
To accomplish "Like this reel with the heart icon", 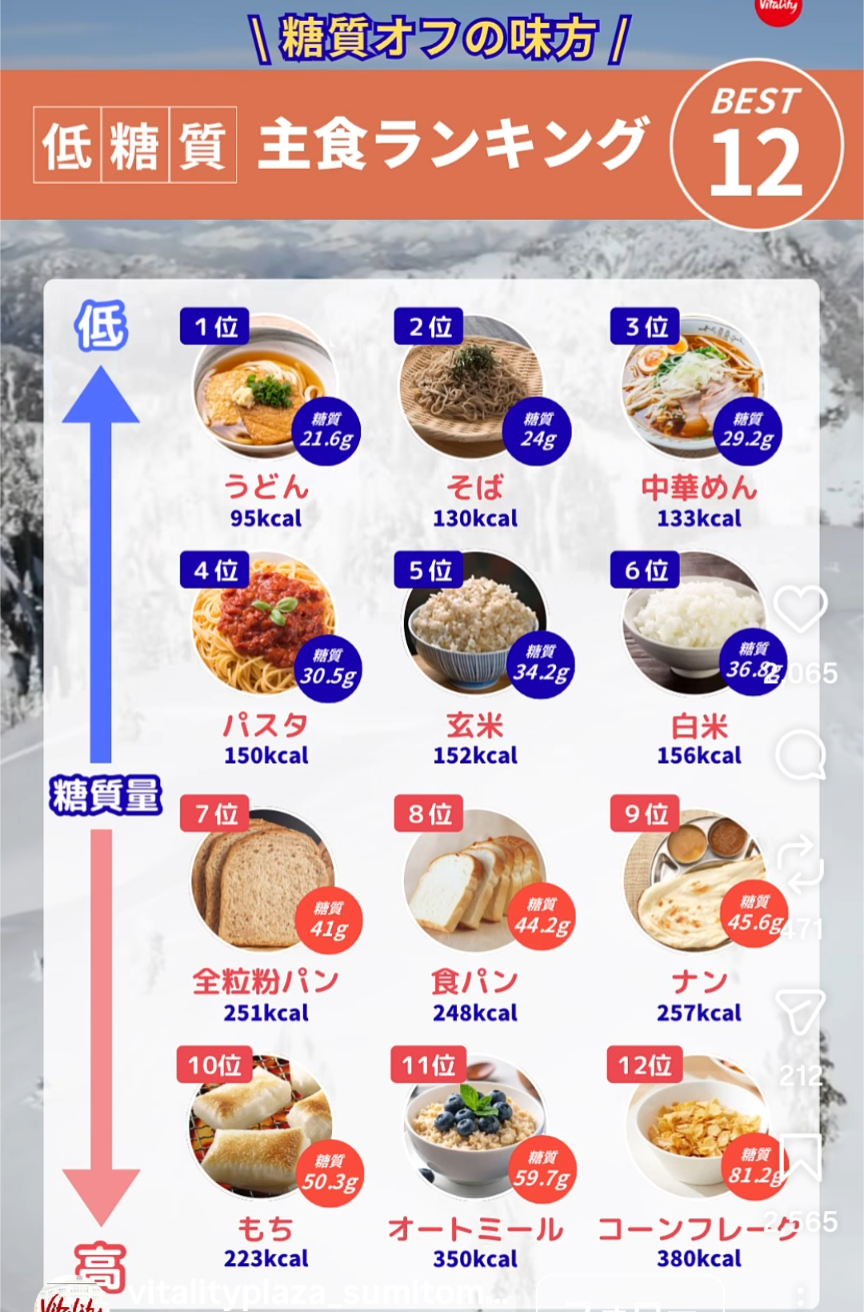I will [801, 610].
